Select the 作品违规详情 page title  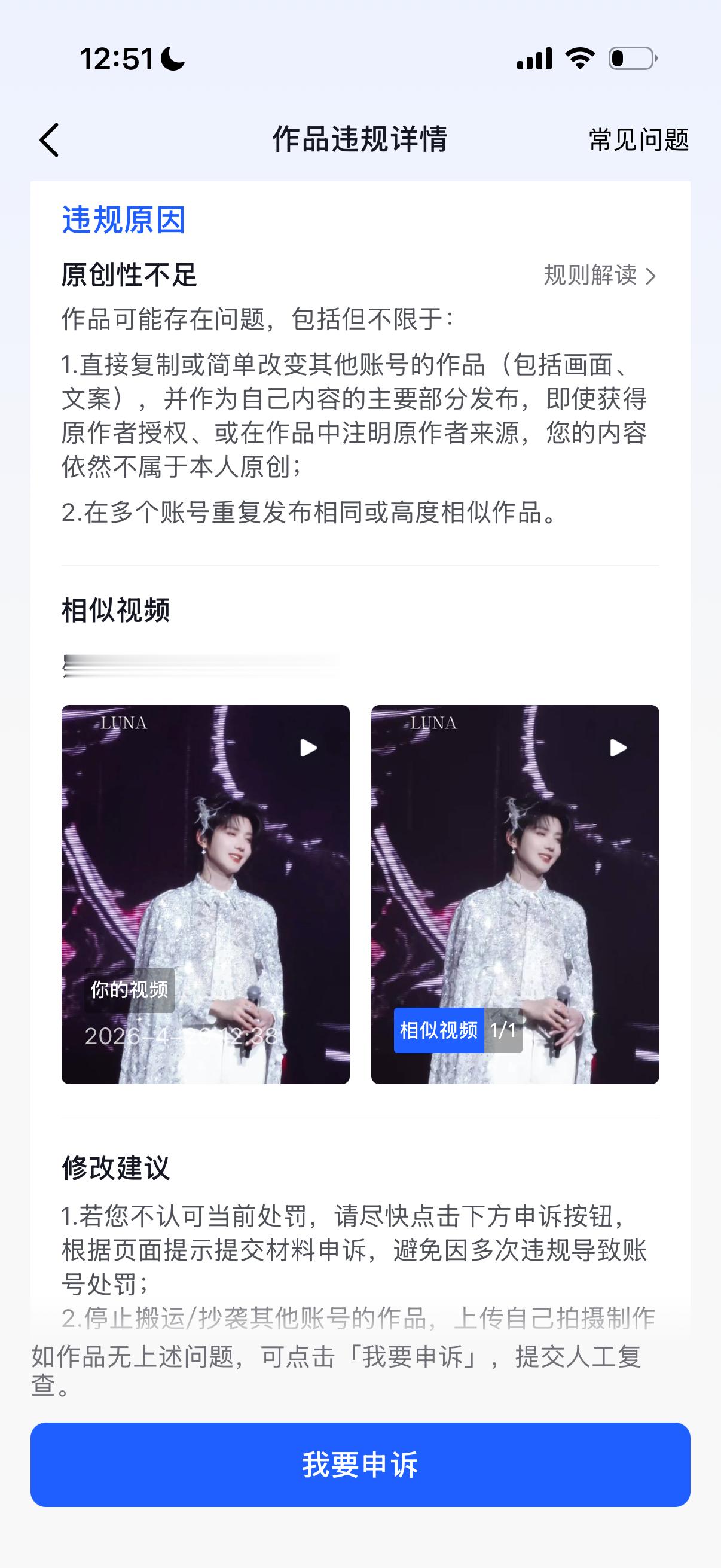tap(360, 138)
